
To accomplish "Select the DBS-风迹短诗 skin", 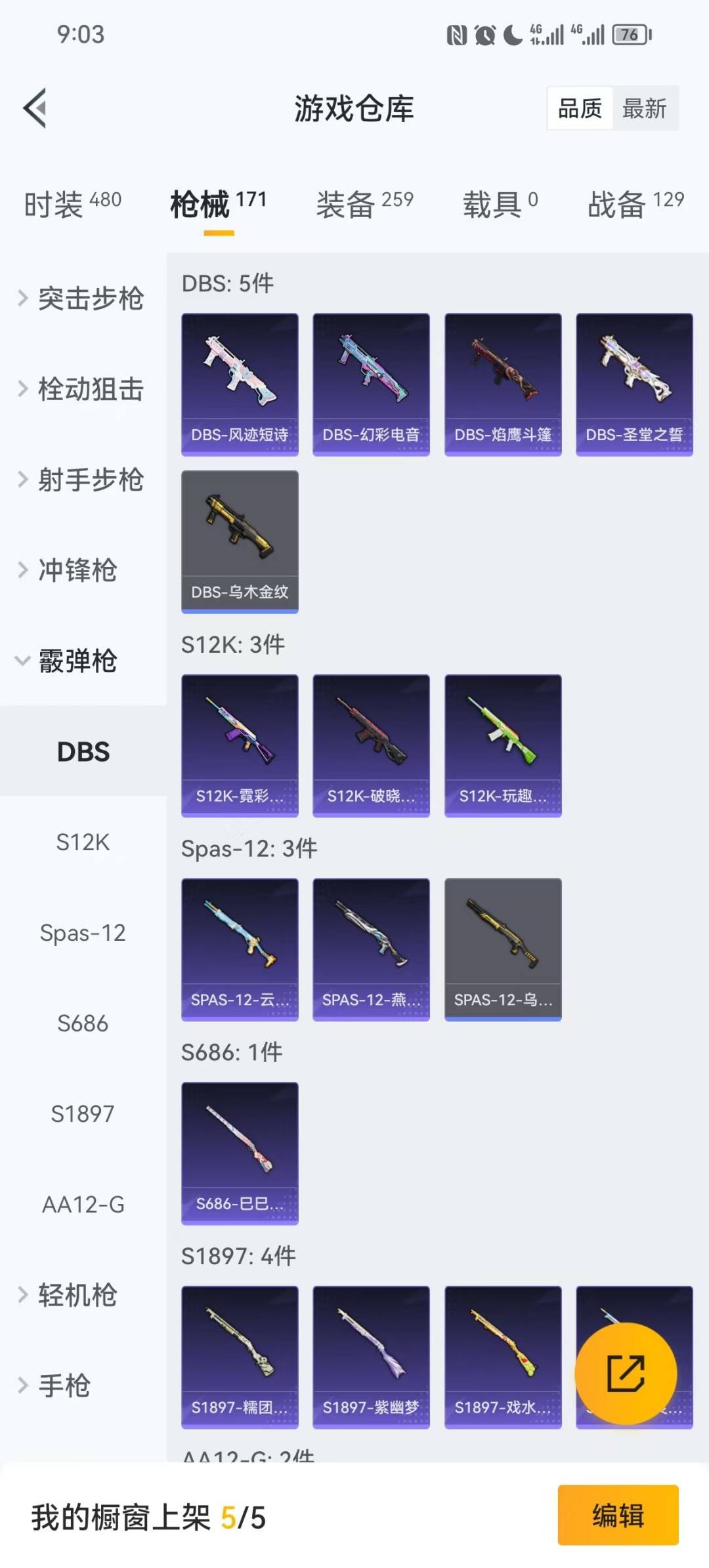I will 240,382.
